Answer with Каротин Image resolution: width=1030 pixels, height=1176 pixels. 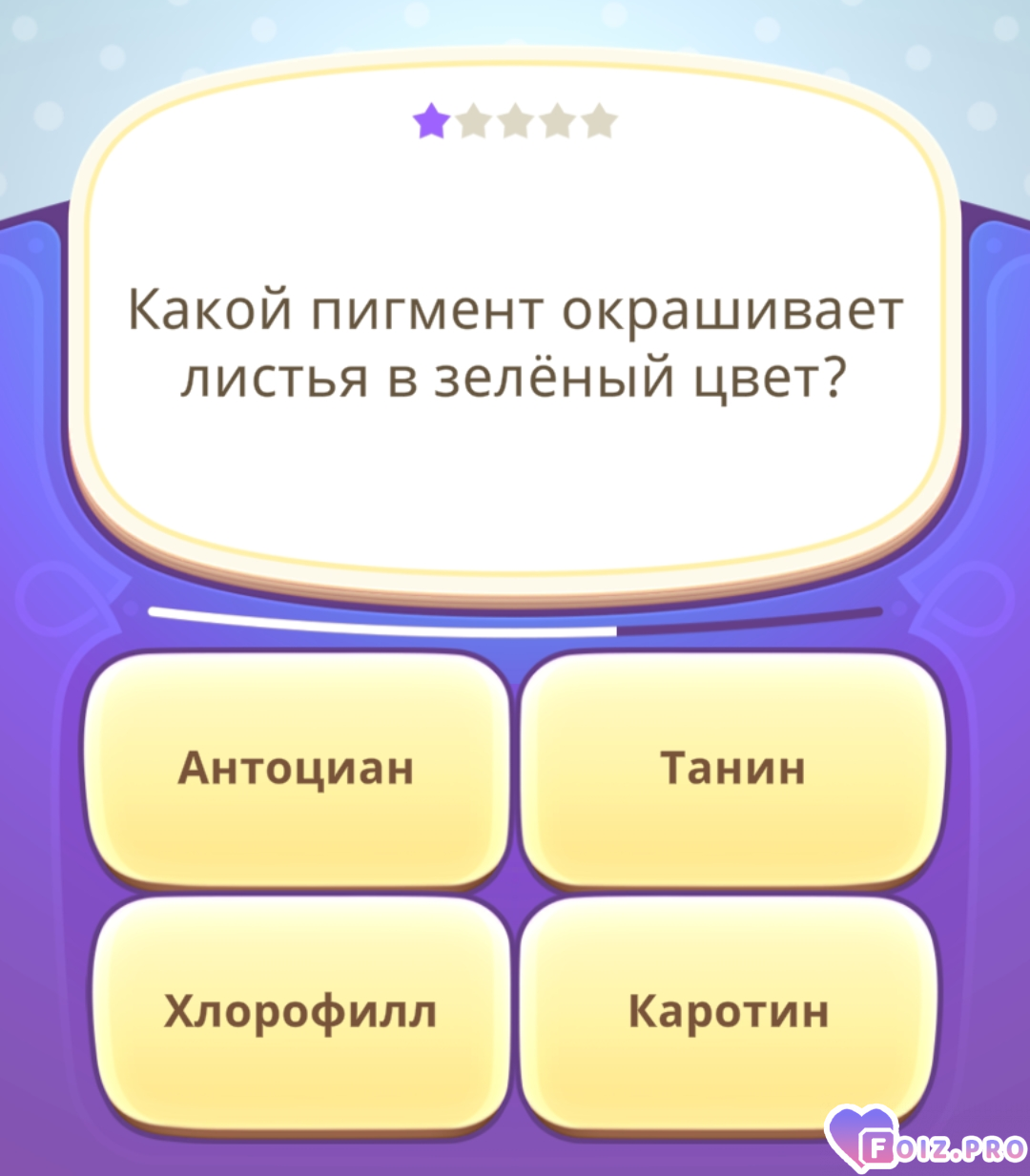[730, 1011]
